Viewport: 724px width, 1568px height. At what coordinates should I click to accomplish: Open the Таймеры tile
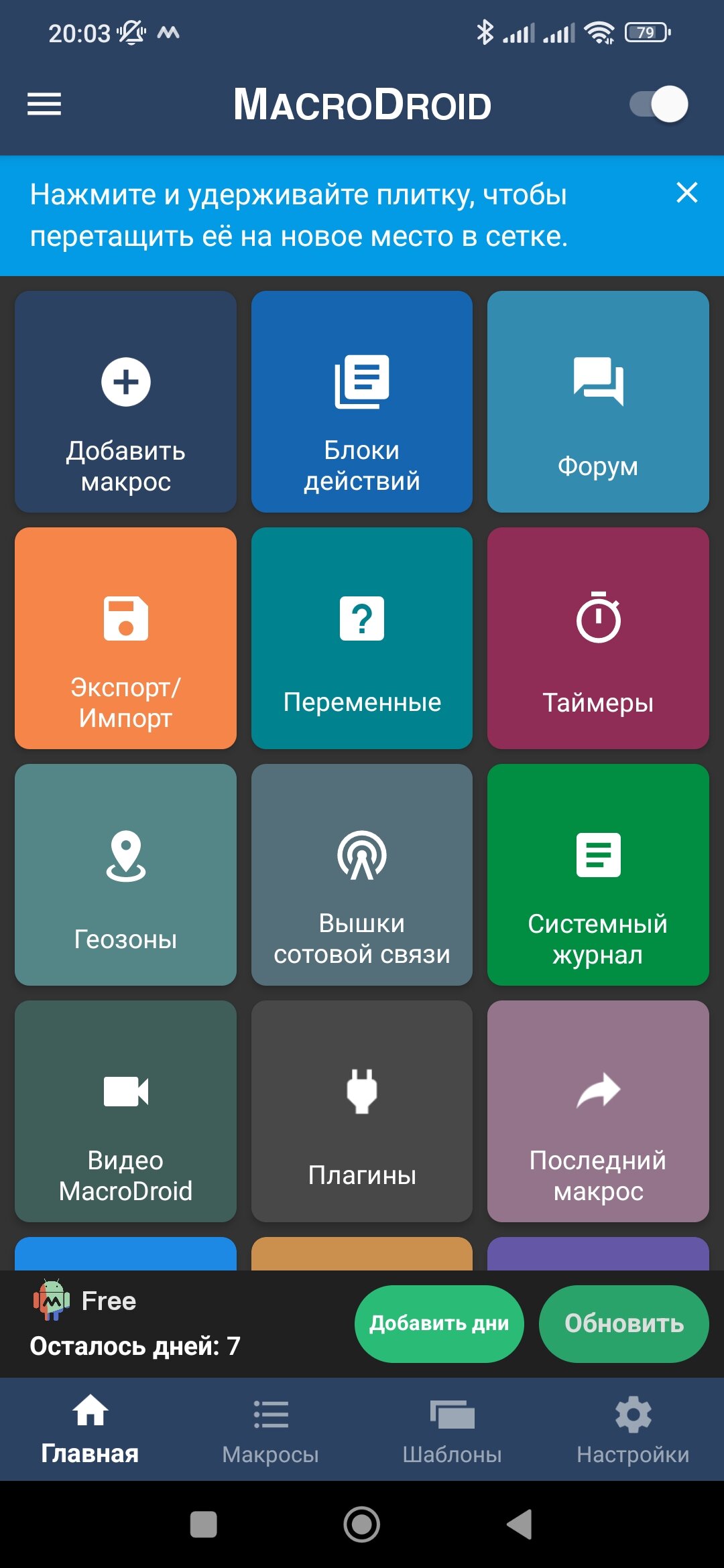pos(598,638)
